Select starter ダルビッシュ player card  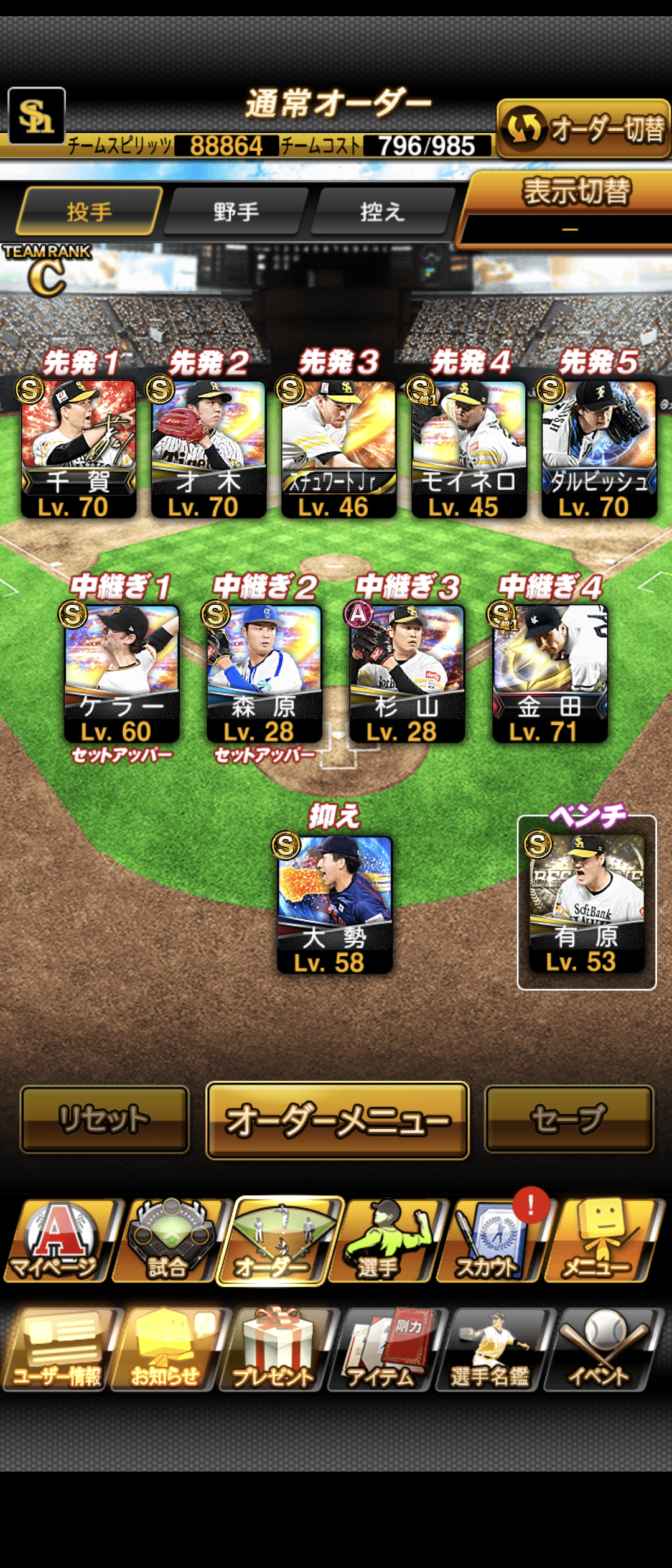[x=599, y=448]
